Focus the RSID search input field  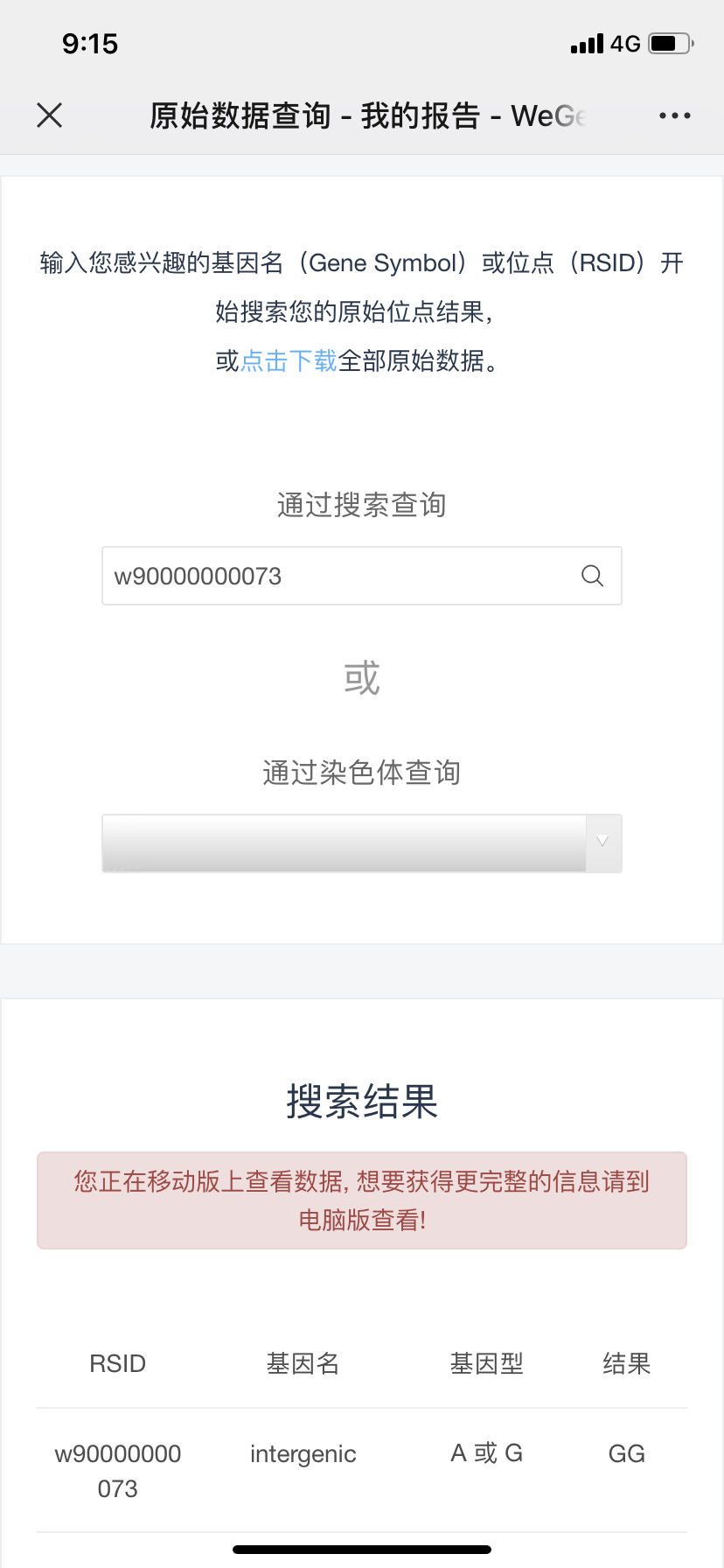click(341, 576)
